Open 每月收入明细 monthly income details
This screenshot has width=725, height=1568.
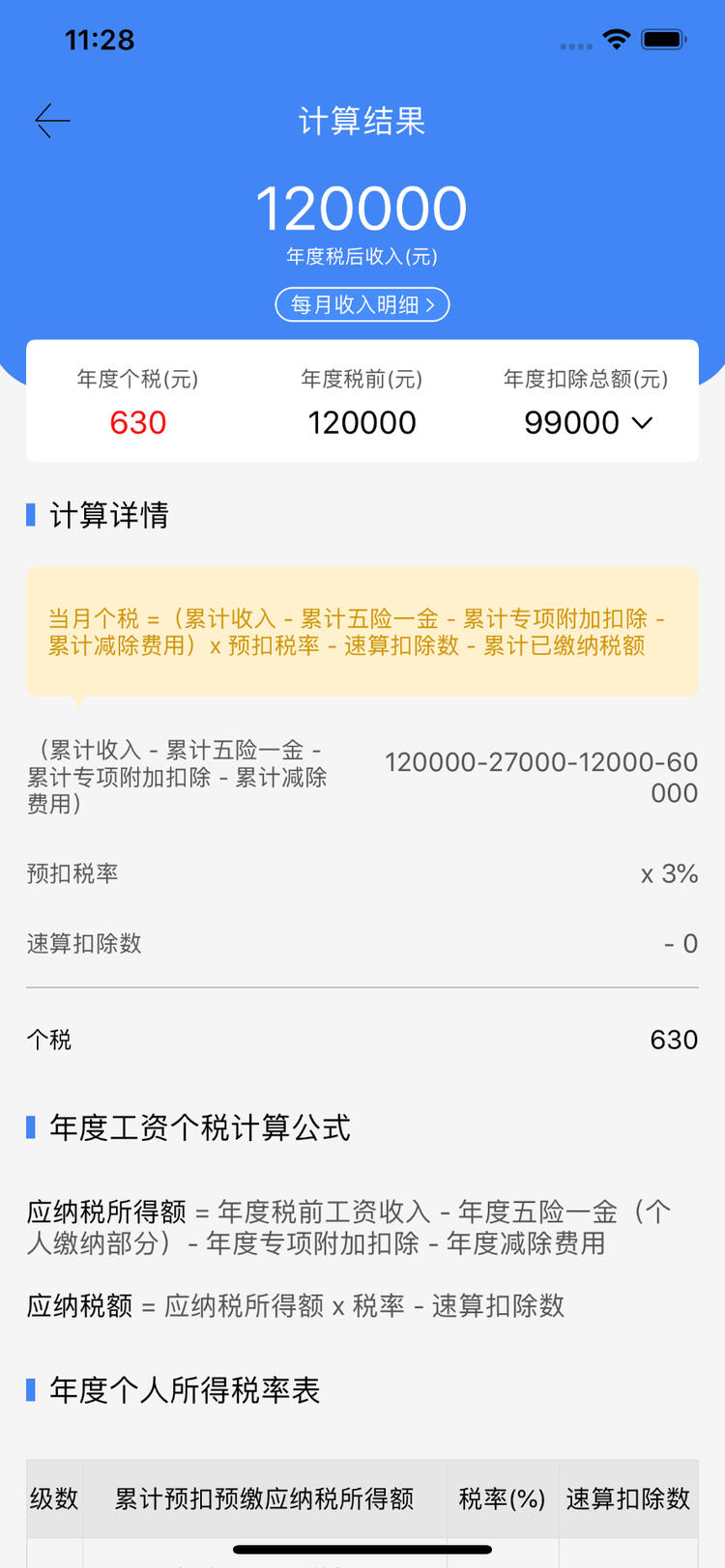[362, 304]
